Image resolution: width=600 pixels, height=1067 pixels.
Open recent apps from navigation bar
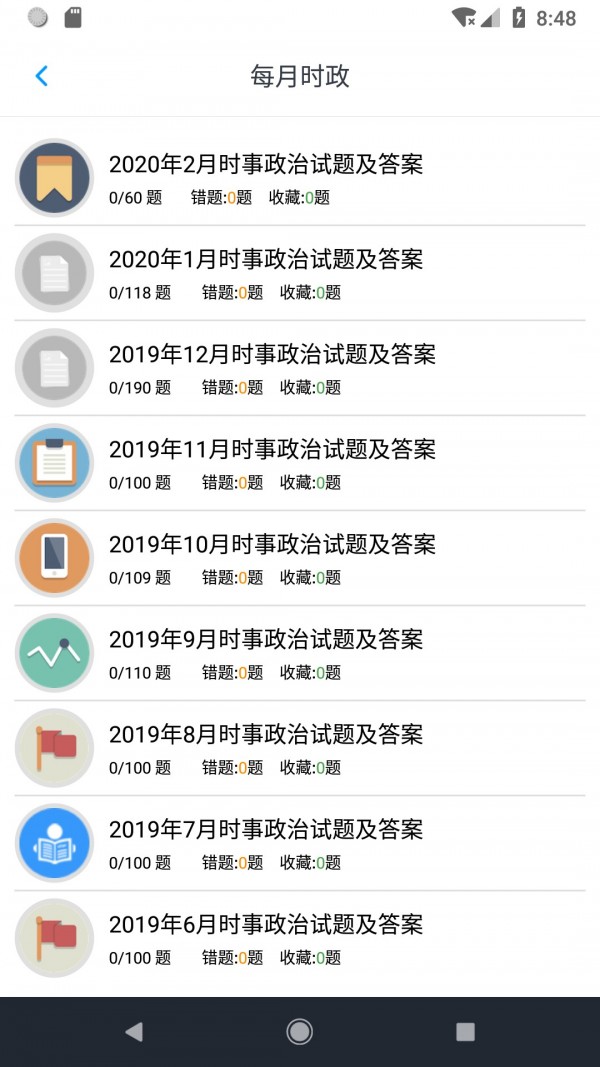coord(465,1032)
